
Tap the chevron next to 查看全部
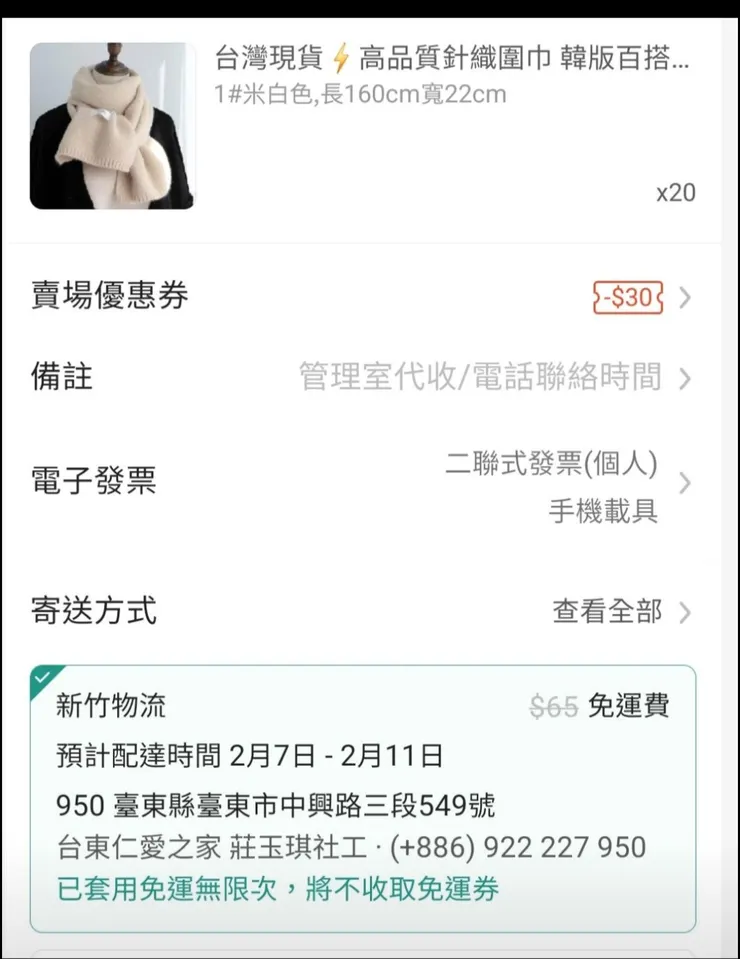[x=686, y=613]
